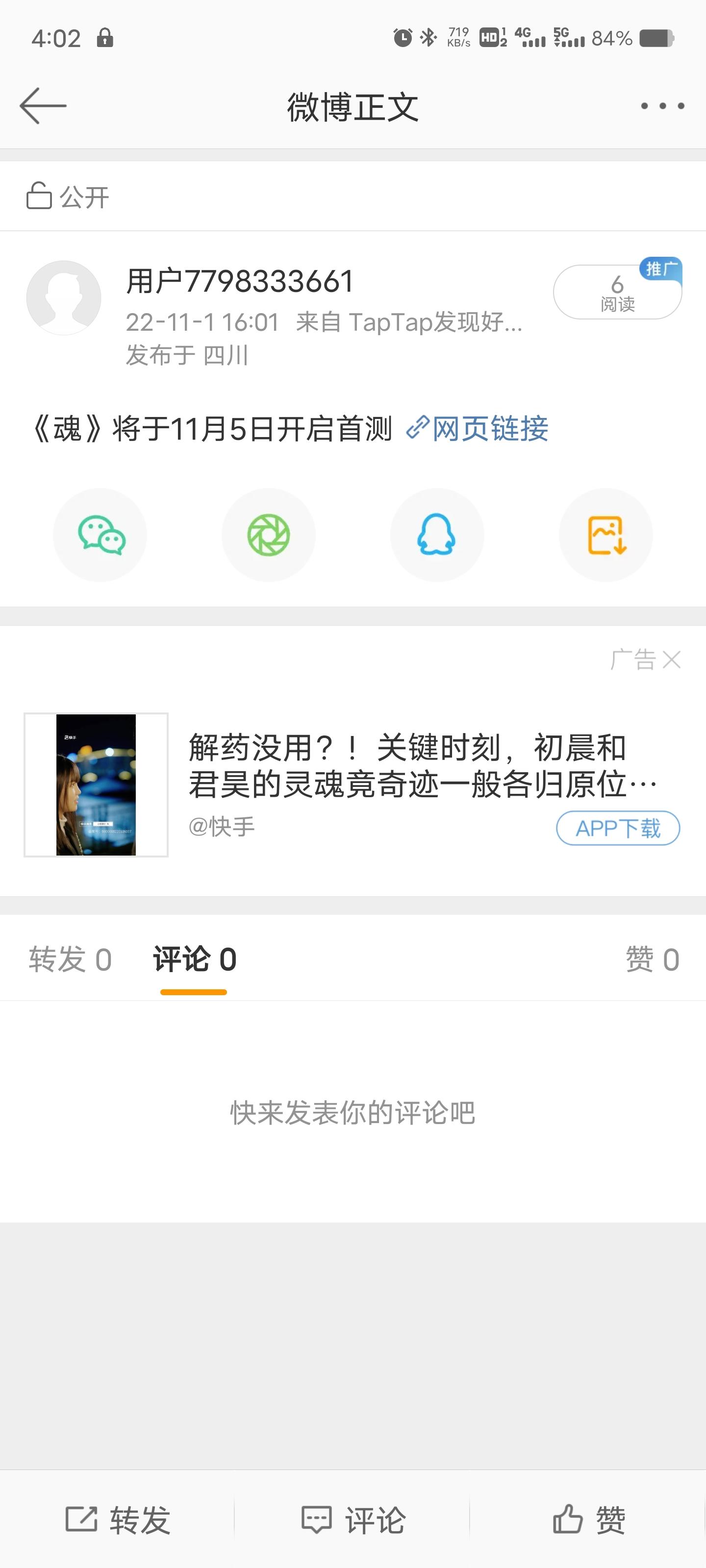The width and height of the screenshot is (706, 1568).
Task: Open the 网页链接 link in the post
Action: point(478,429)
